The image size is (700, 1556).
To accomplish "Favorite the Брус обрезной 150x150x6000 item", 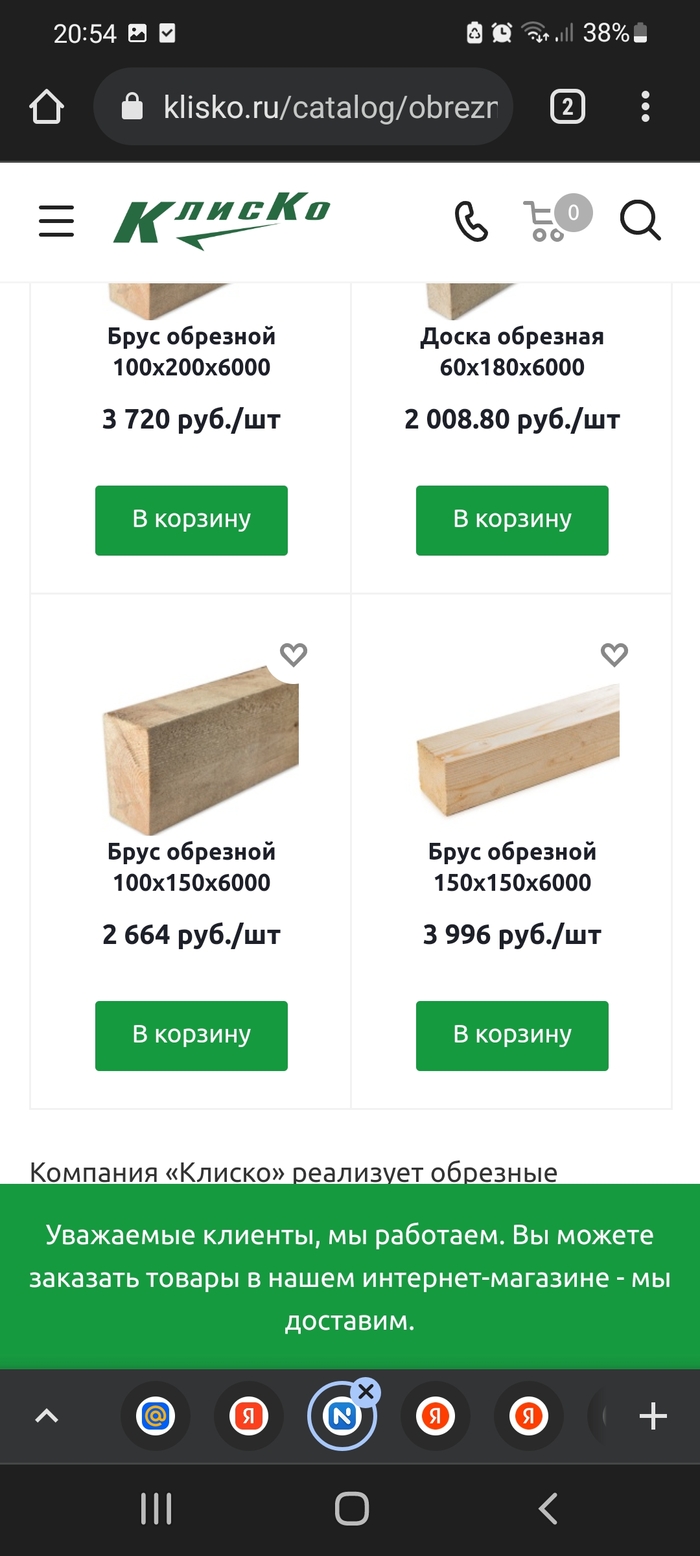I will tap(614, 655).
